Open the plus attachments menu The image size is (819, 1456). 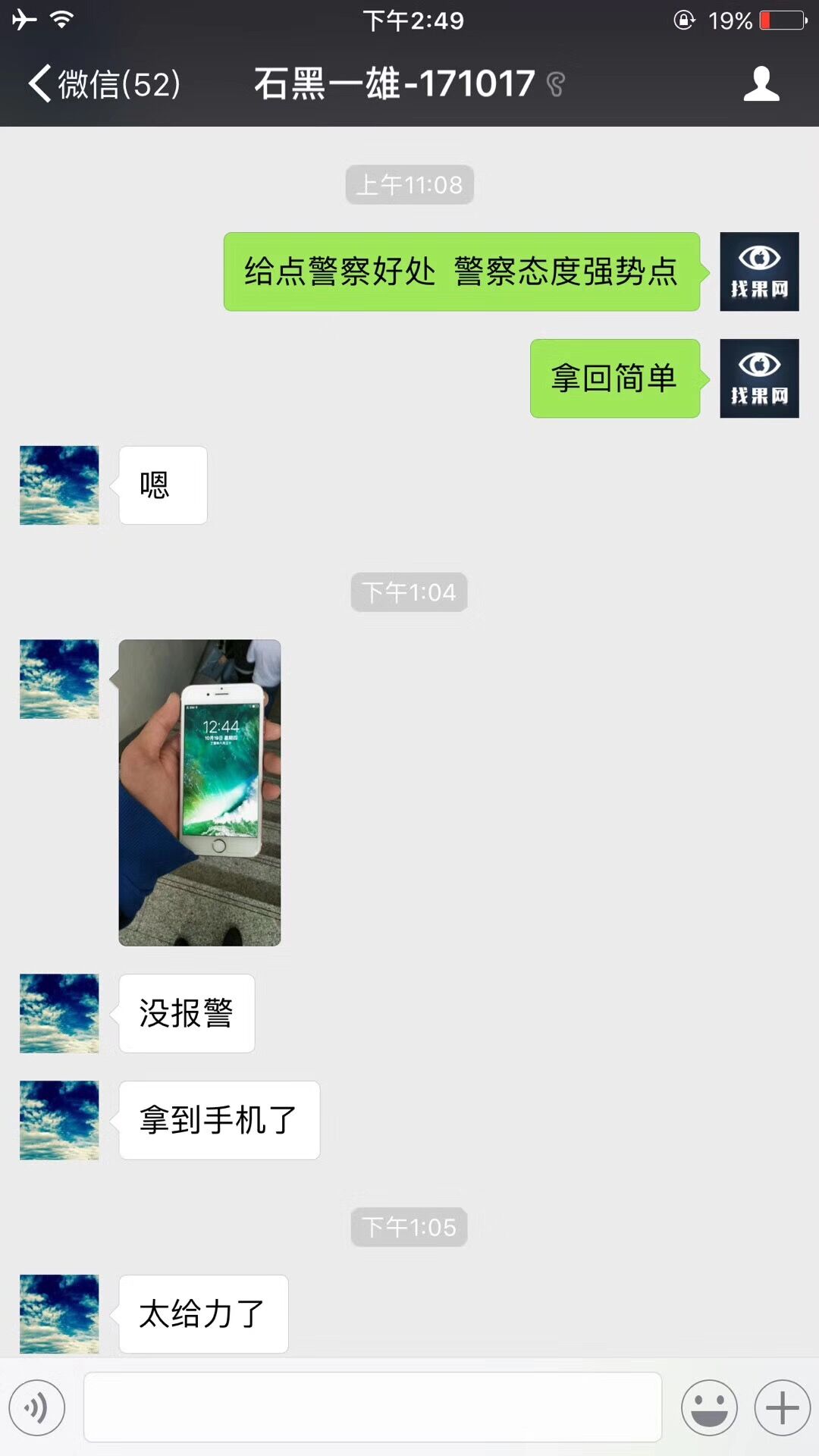pyautogui.click(x=782, y=1408)
